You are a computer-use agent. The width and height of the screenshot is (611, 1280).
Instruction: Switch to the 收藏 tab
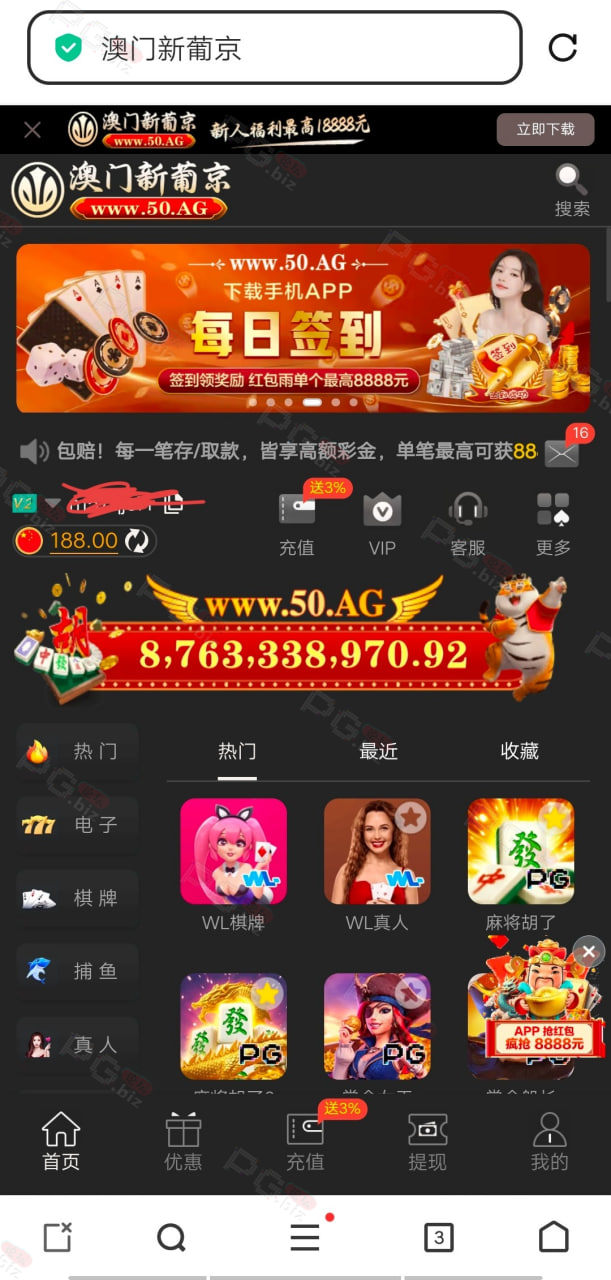pyautogui.click(x=520, y=751)
